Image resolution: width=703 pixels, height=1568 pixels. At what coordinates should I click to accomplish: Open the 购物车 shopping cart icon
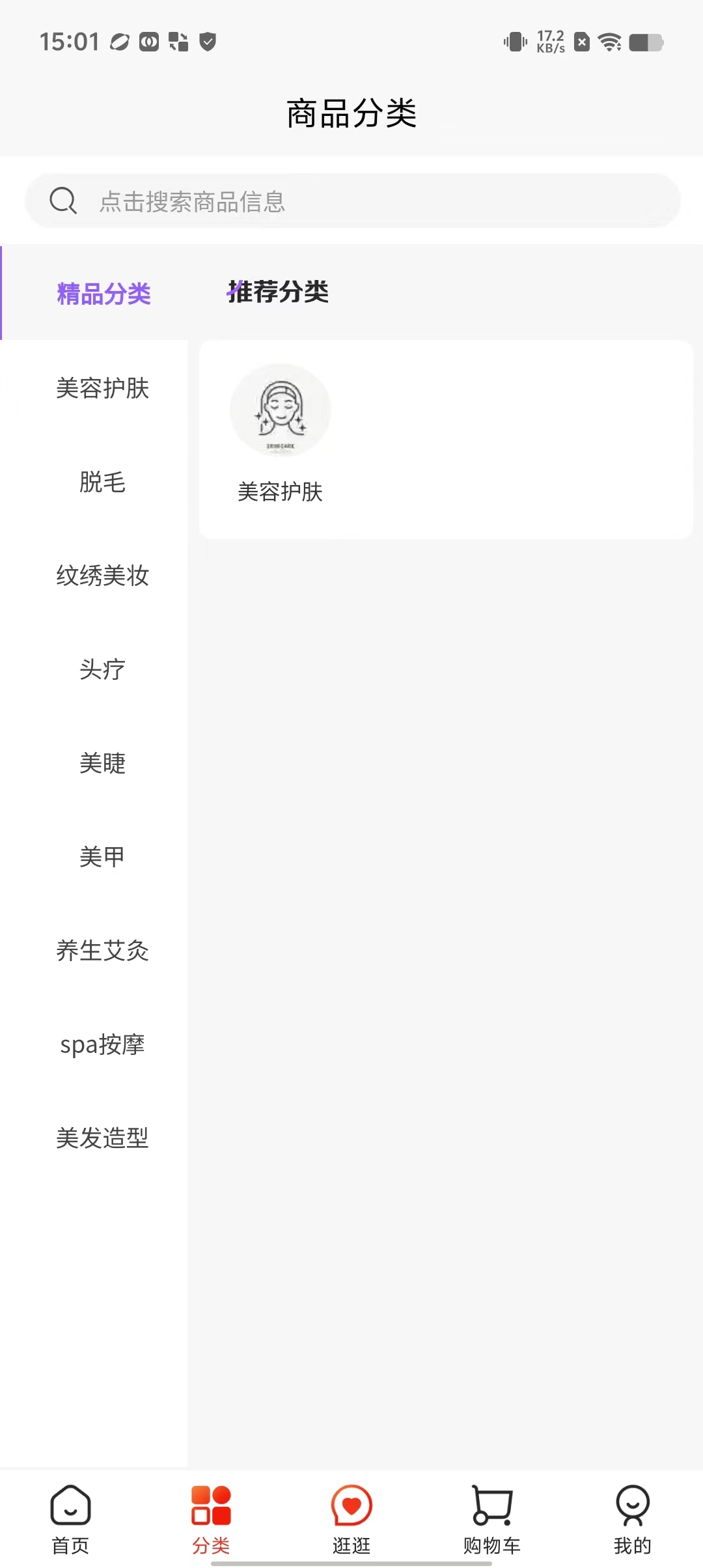point(491,1511)
